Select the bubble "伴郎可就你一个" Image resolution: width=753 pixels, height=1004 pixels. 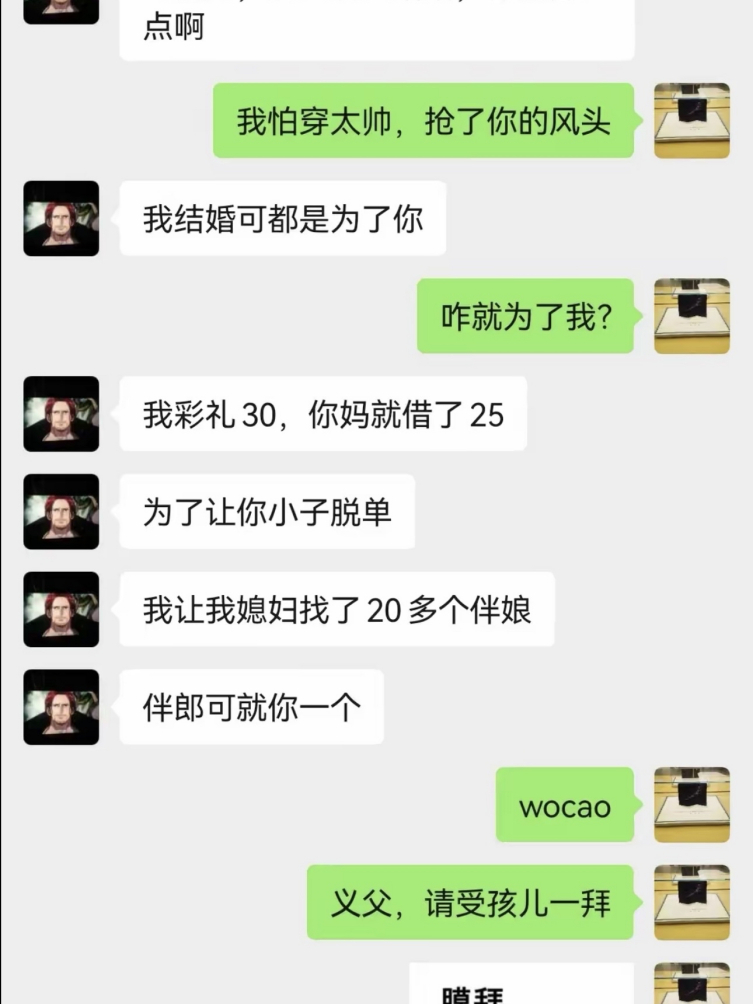(251, 709)
